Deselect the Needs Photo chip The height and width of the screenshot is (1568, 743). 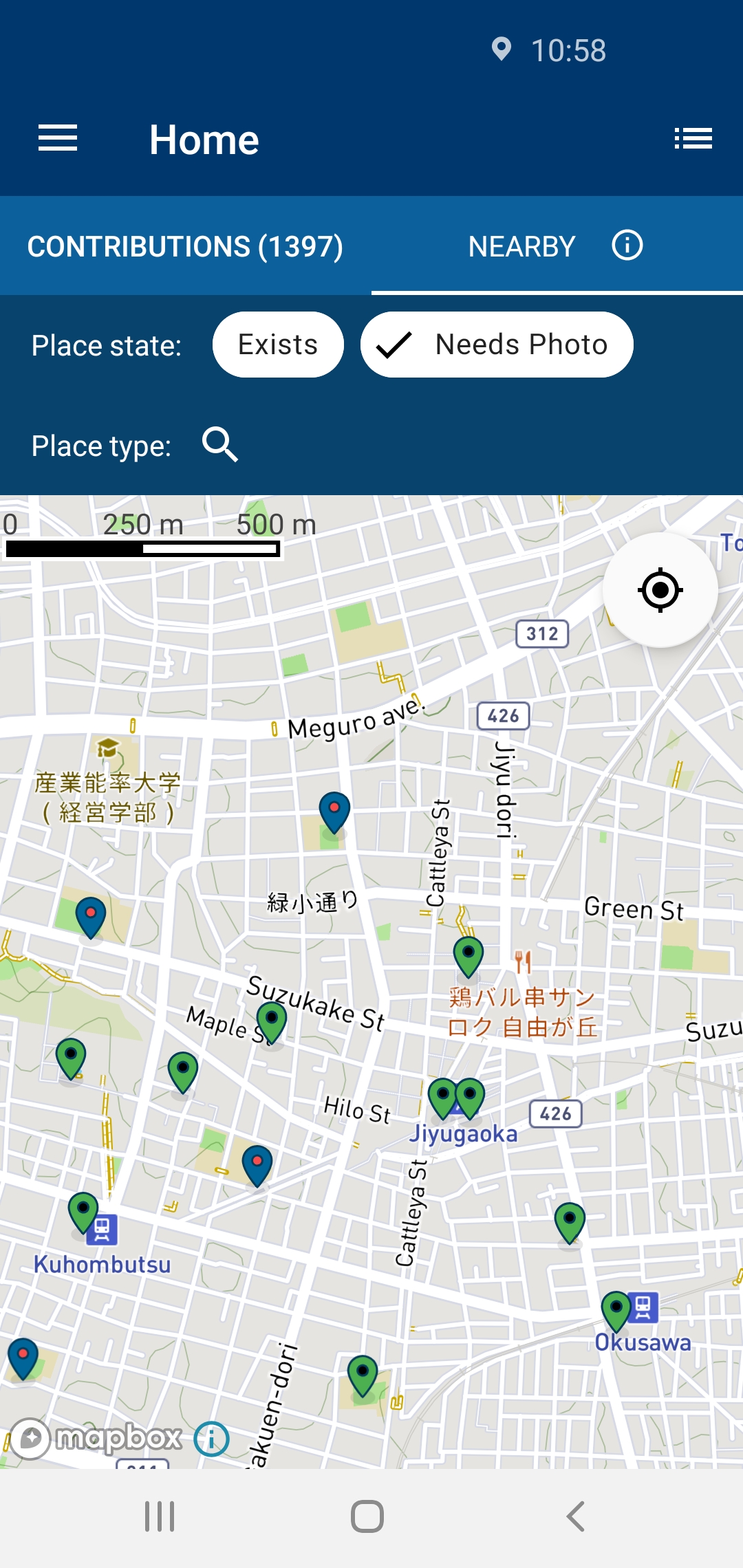click(497, 345)
